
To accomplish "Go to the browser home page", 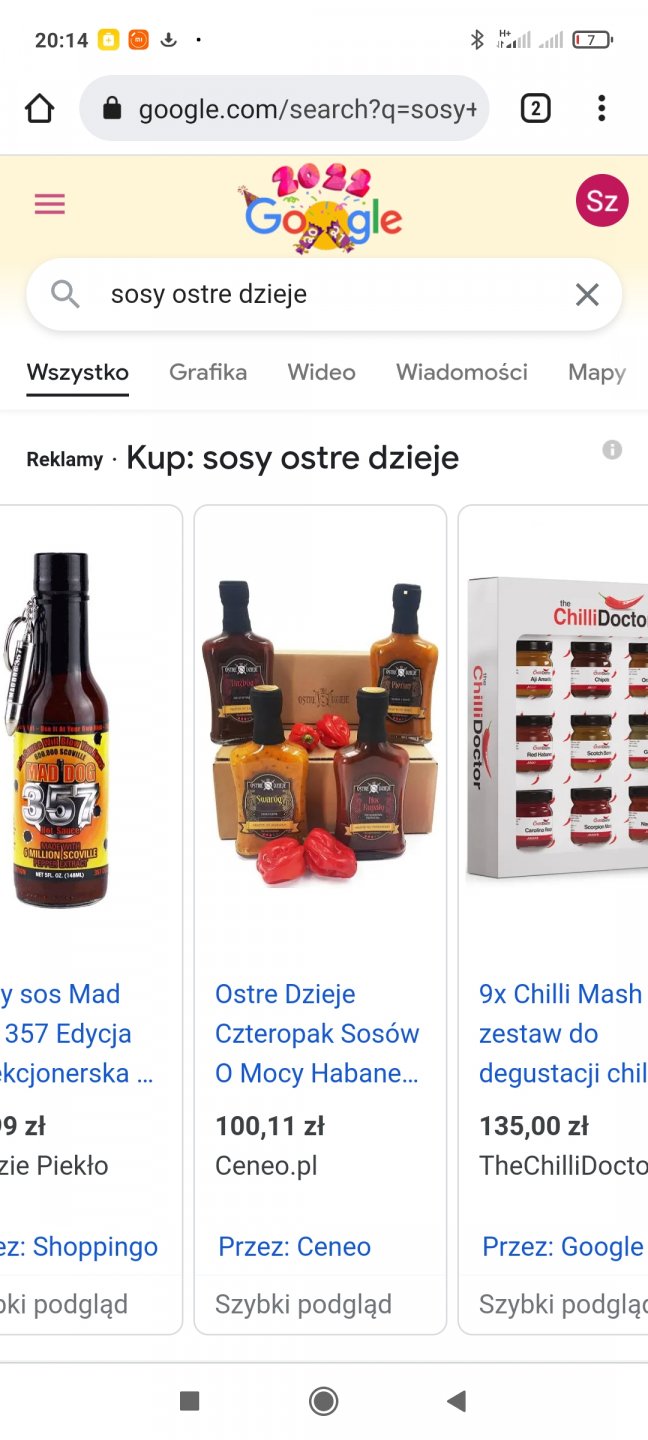I will (39, 108).
